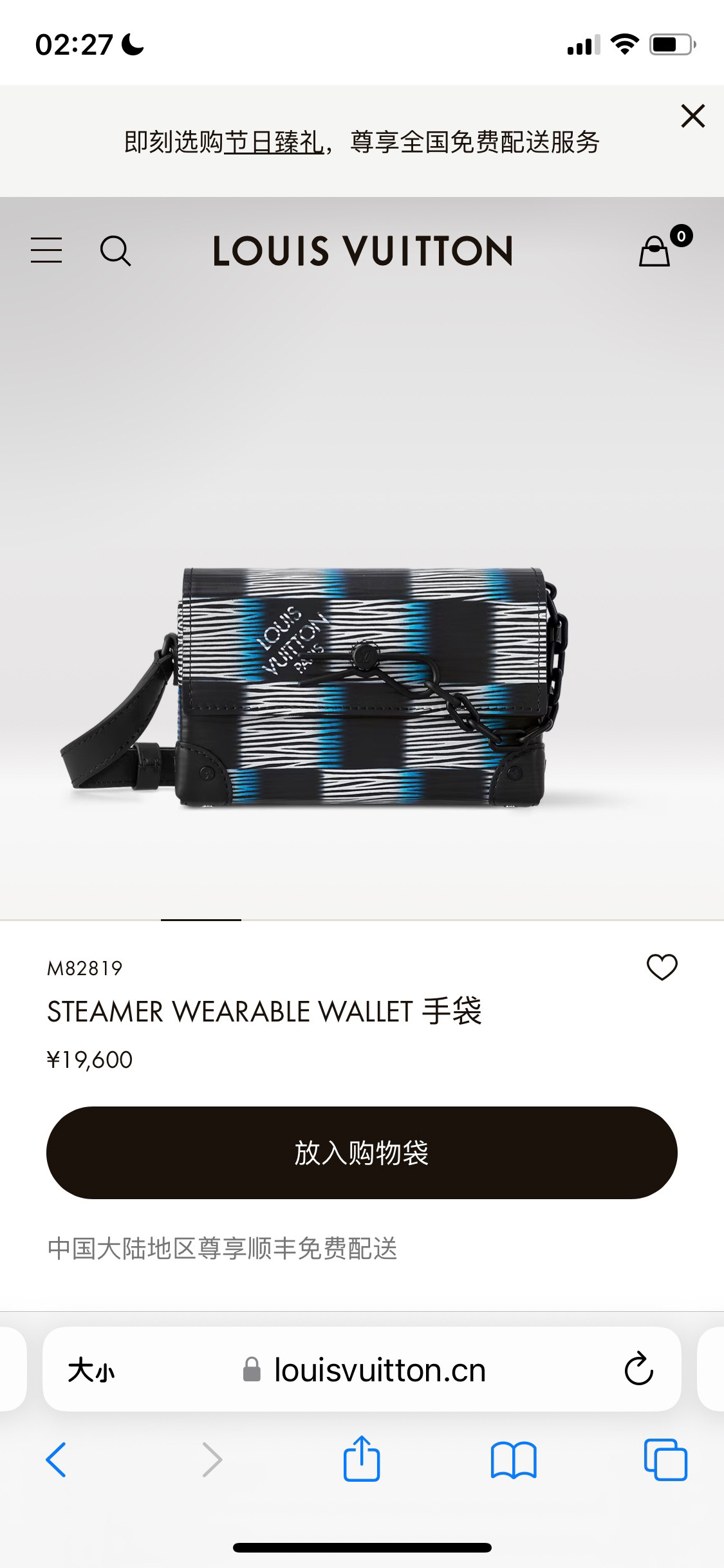Open the shopping bag
The height and width of the screenshot is (1568, 724).
pos(655,250)
